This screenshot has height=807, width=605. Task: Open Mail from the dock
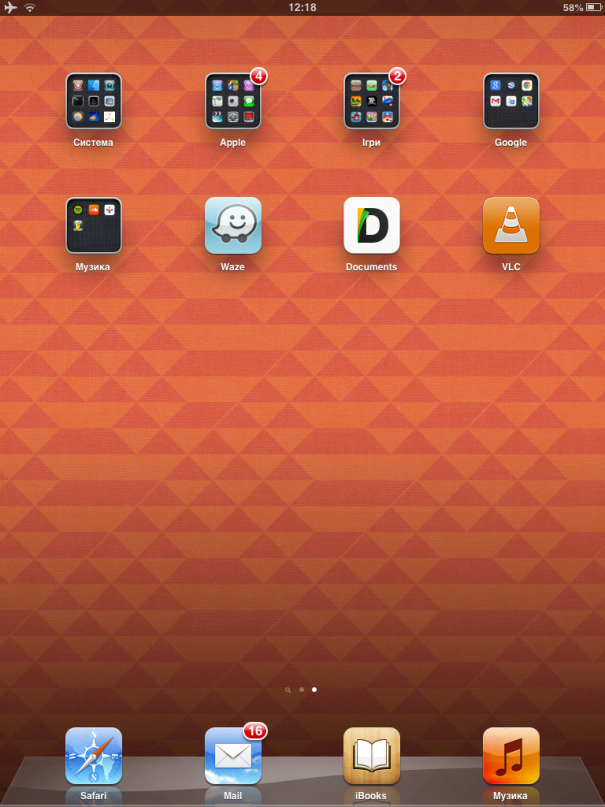232,755
